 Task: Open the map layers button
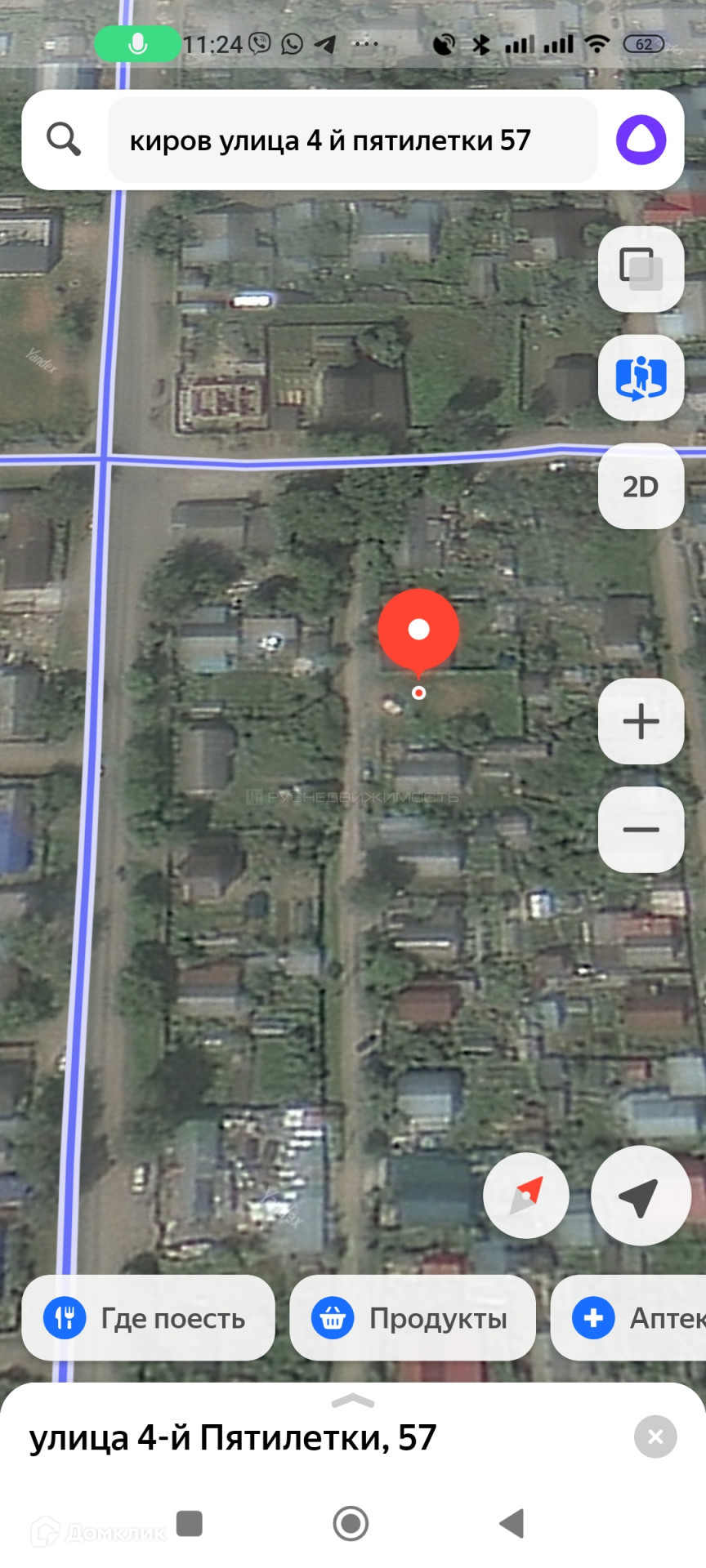(x=641, y=269)
